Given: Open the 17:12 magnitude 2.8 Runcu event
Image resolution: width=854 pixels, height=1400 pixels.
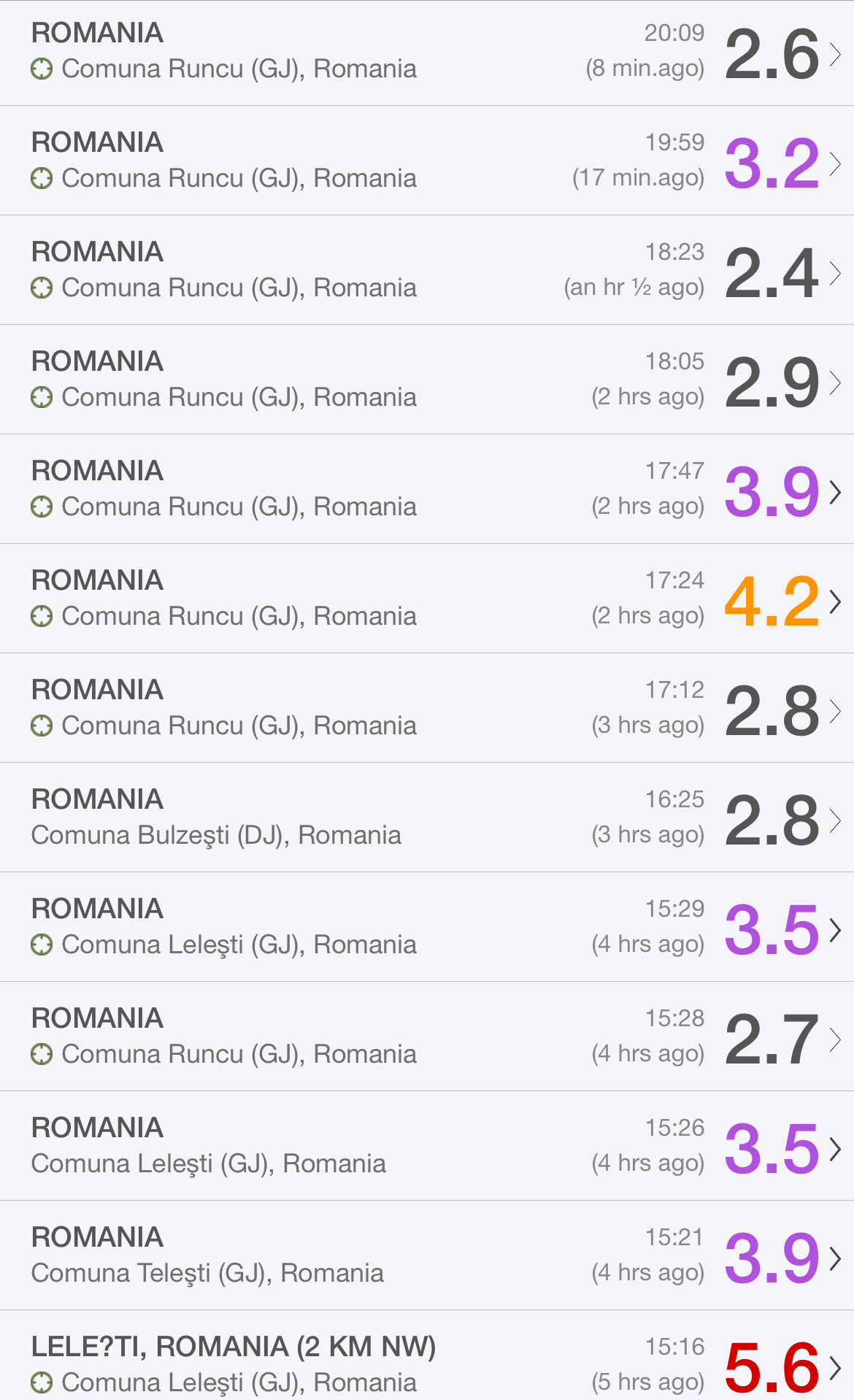Looking at the screenshot, I should click(427, 708).
